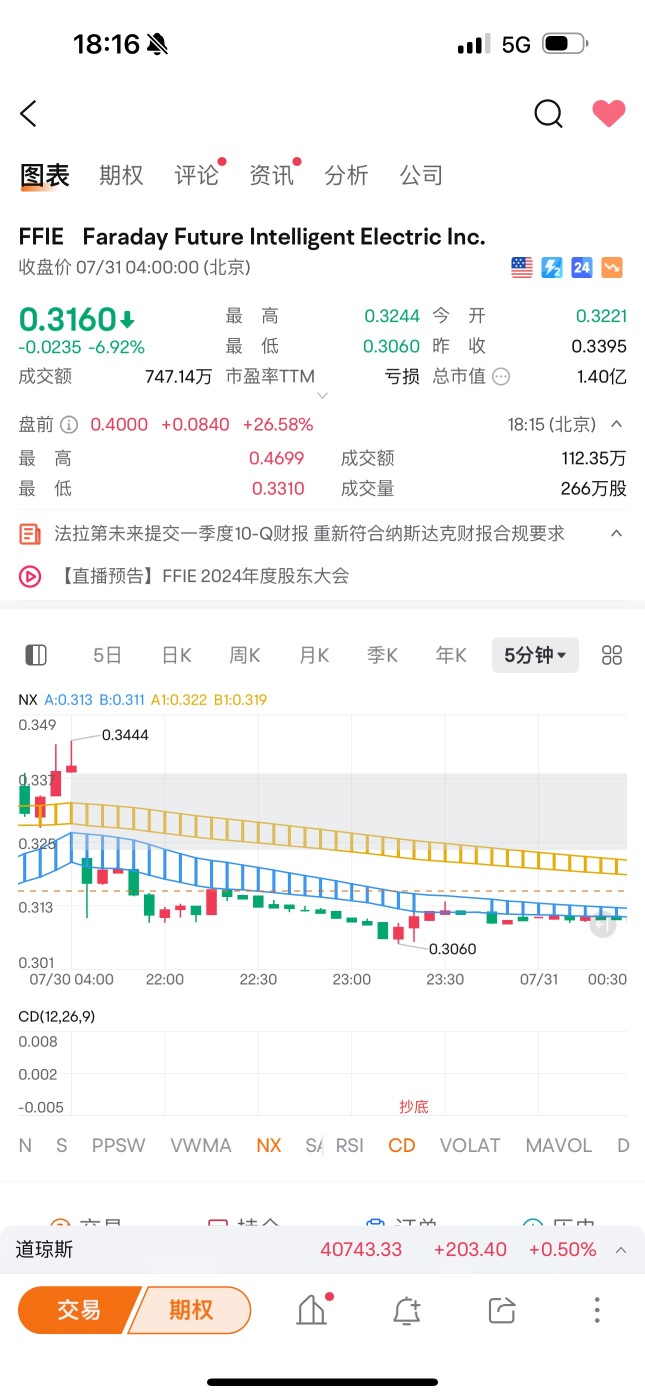Select the 周K chart period
Viewport: 645px width, 1398px height.
pyautogui.click(x=244, y=655)
